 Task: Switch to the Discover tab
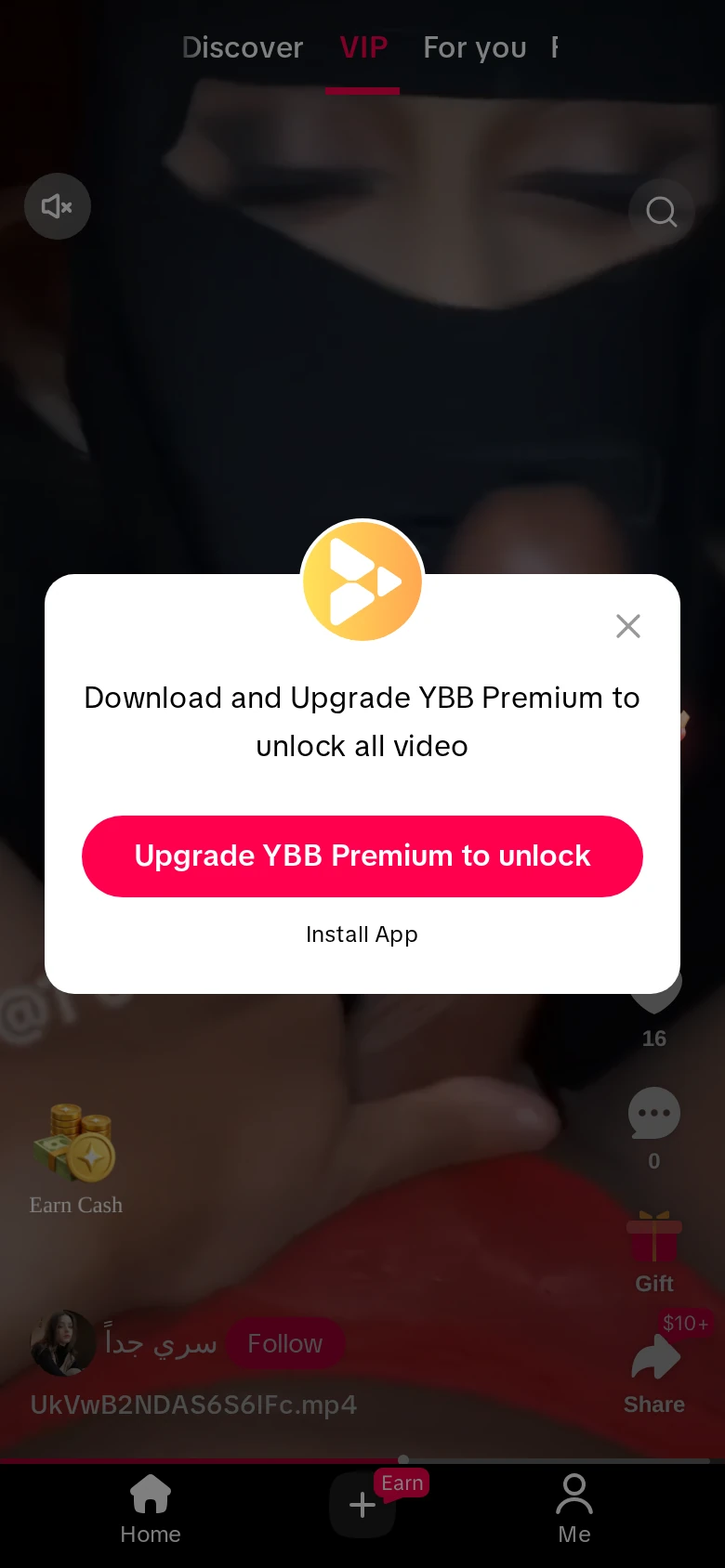(x=243, y=47)
